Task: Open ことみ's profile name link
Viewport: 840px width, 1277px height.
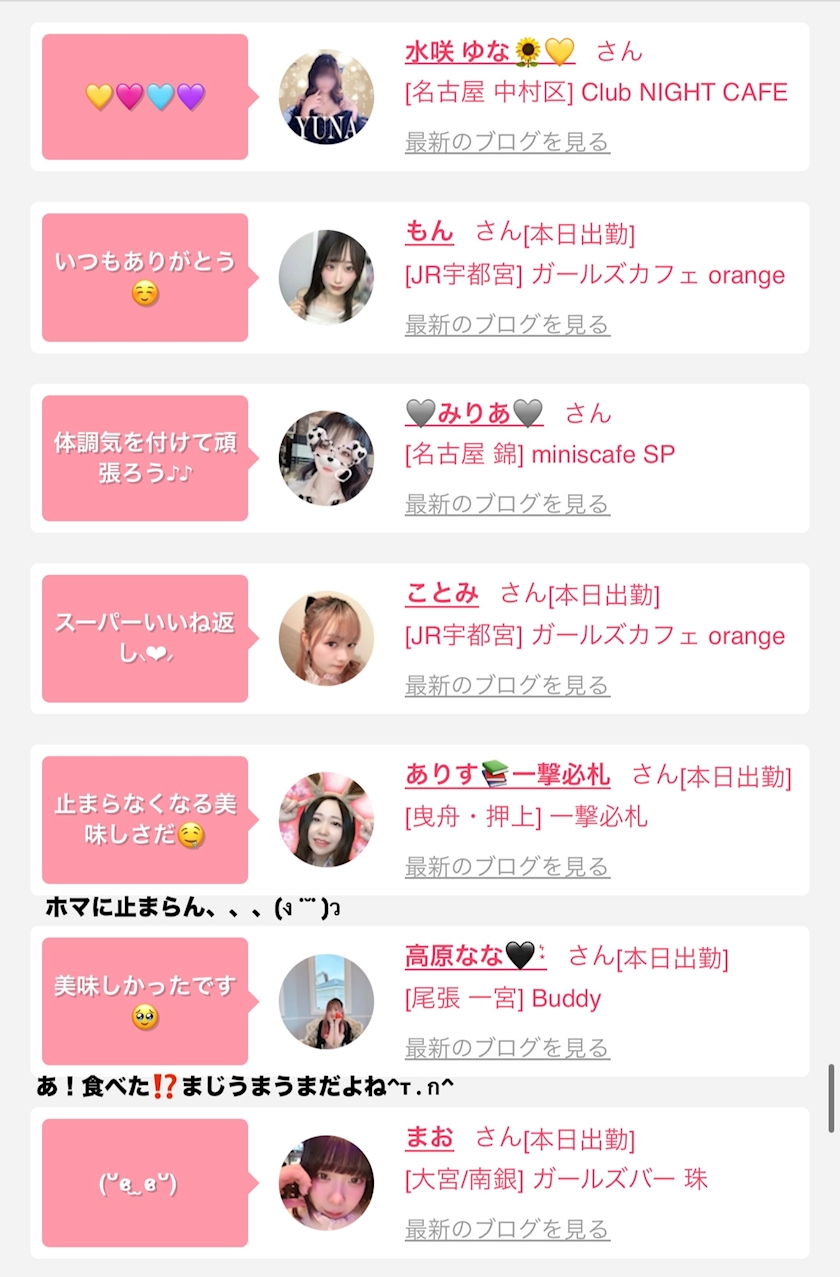Action: (442, 594)
